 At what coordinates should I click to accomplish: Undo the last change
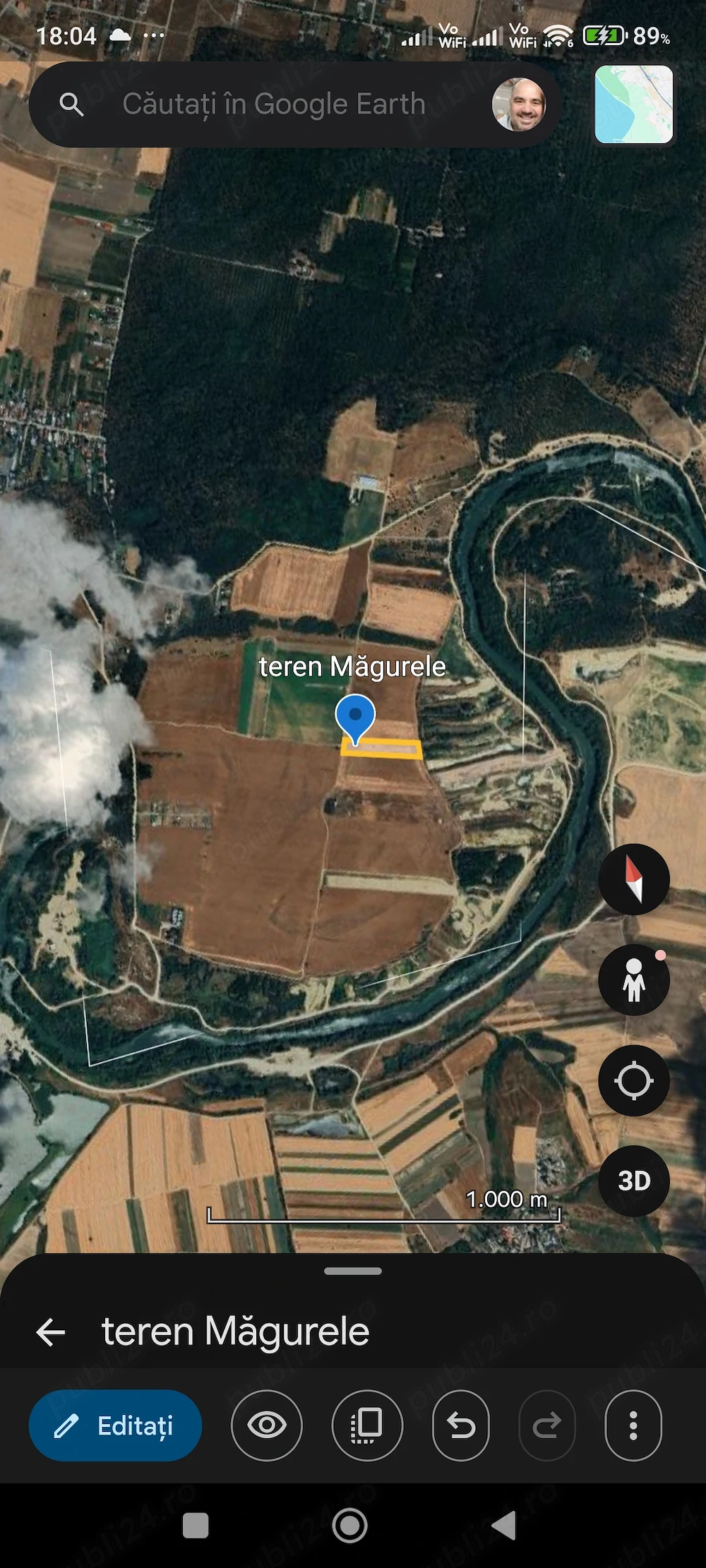click(461, 1426)
